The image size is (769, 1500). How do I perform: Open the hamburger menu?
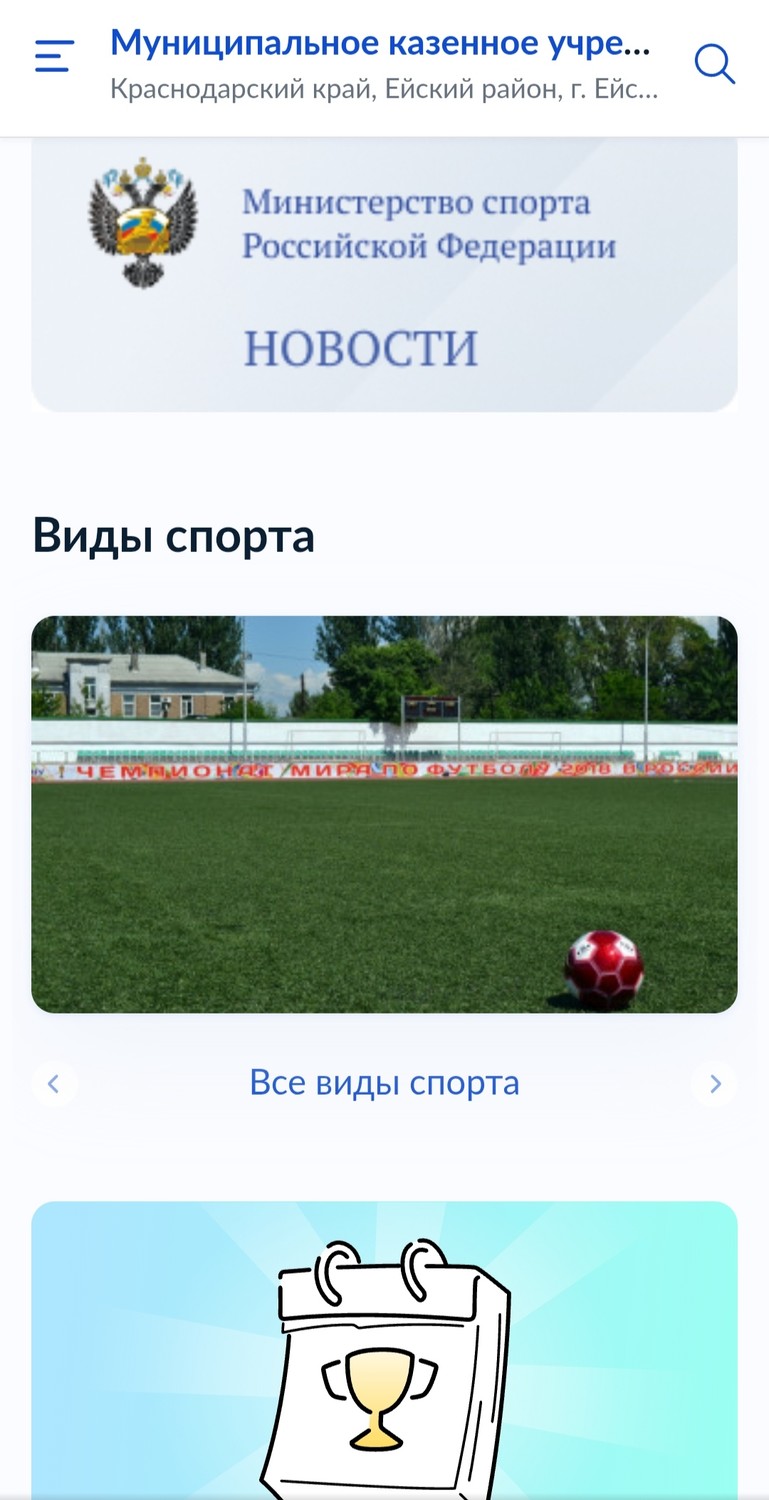(x=54, y=56)
